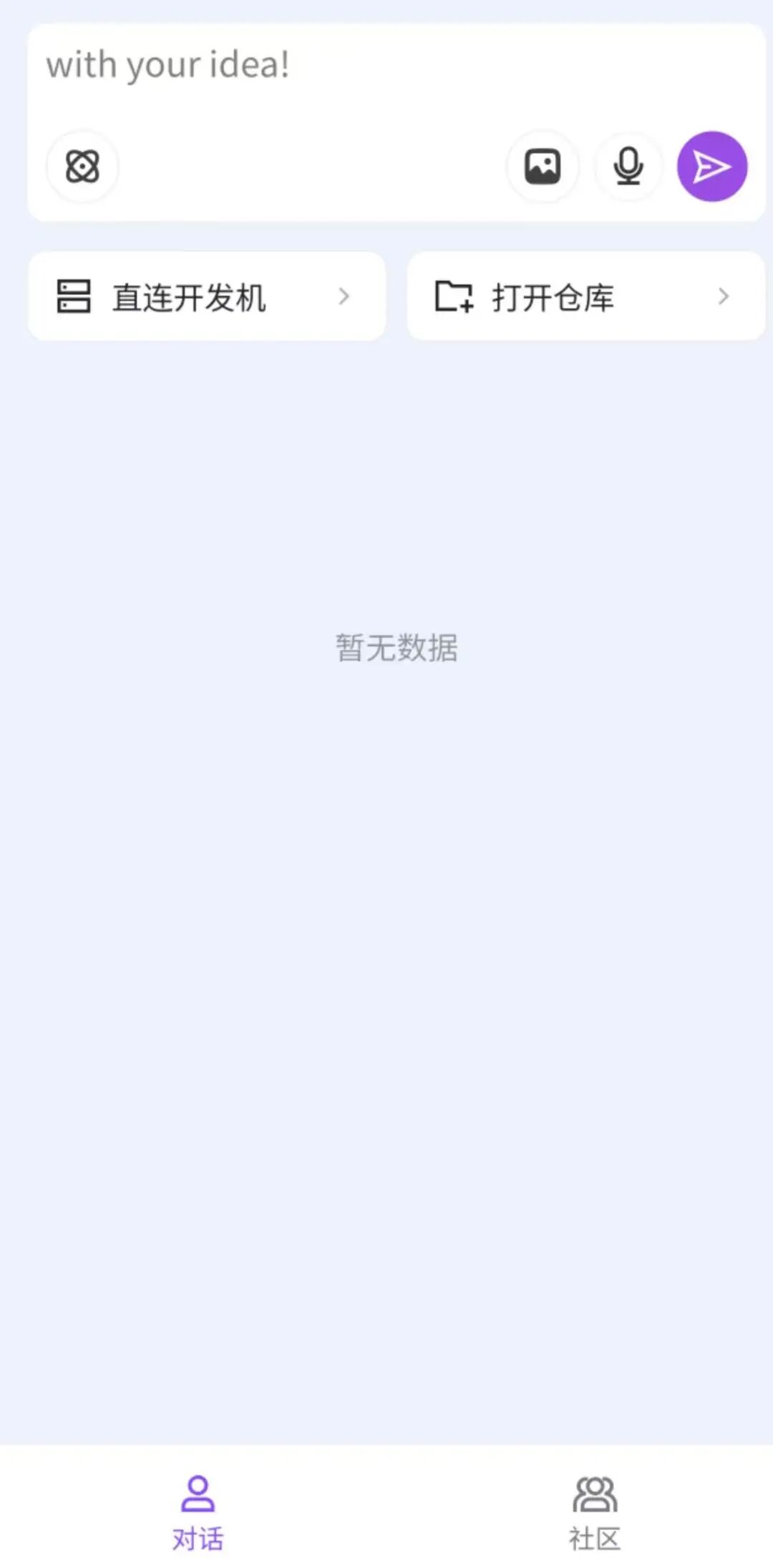Open 打开仓库

[585, 296]
